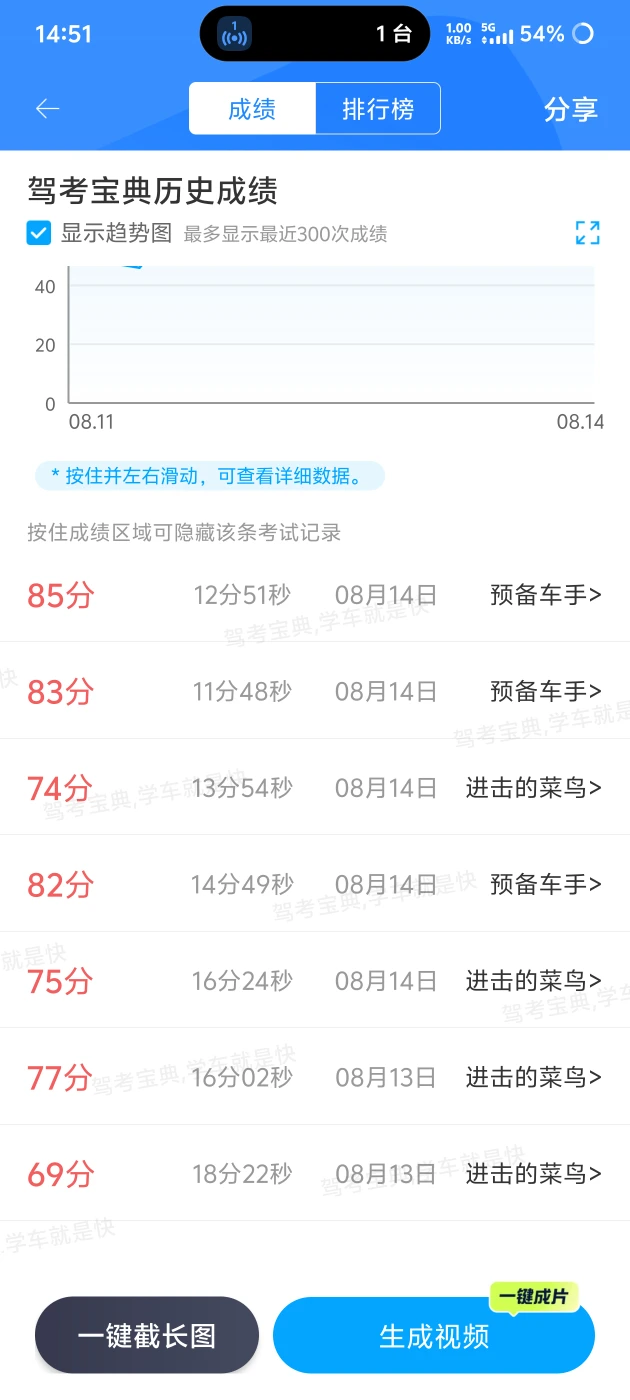Viewport: 630px width, 1400px height.
Task: View the 75分 exam record
Action: 315,980
